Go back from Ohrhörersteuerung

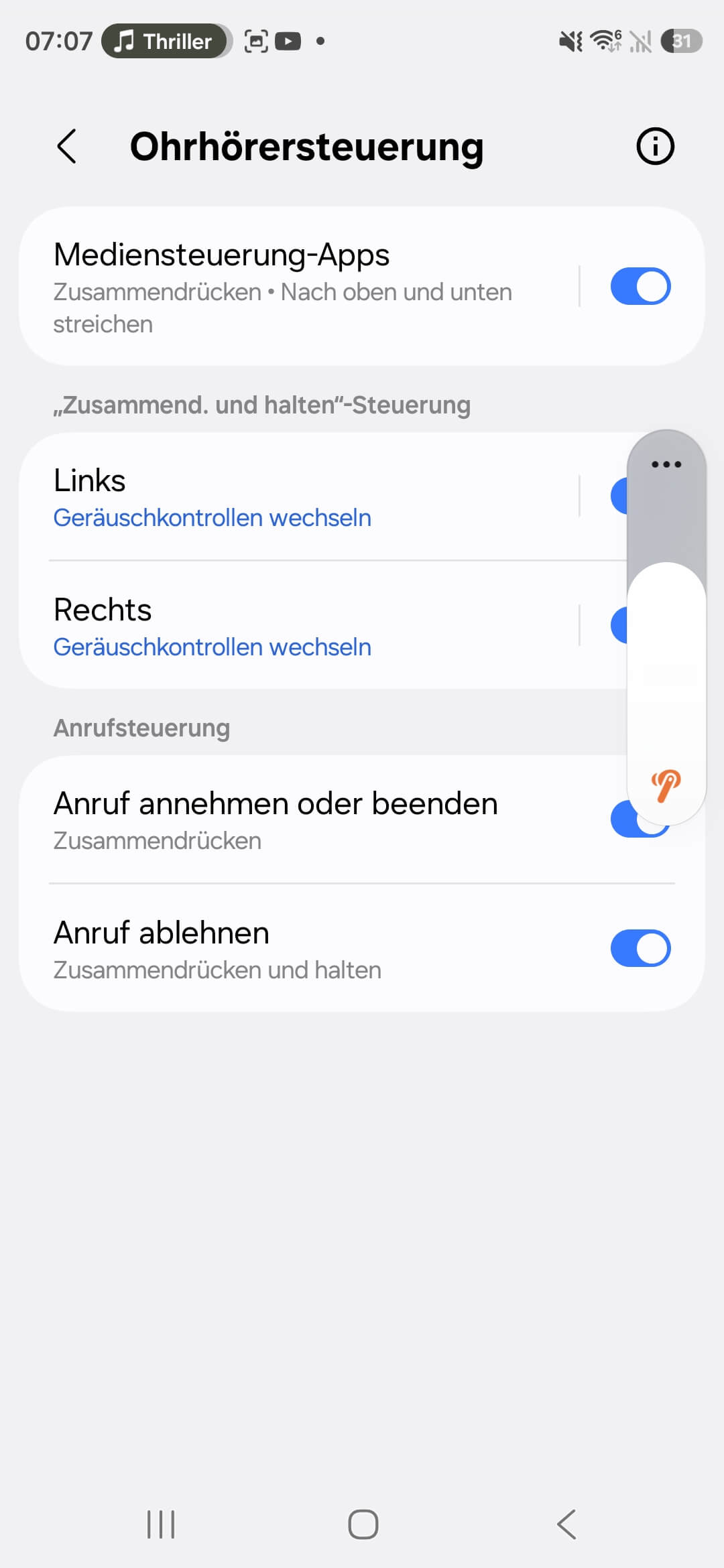pyautogui.click(x=67, y=146)
